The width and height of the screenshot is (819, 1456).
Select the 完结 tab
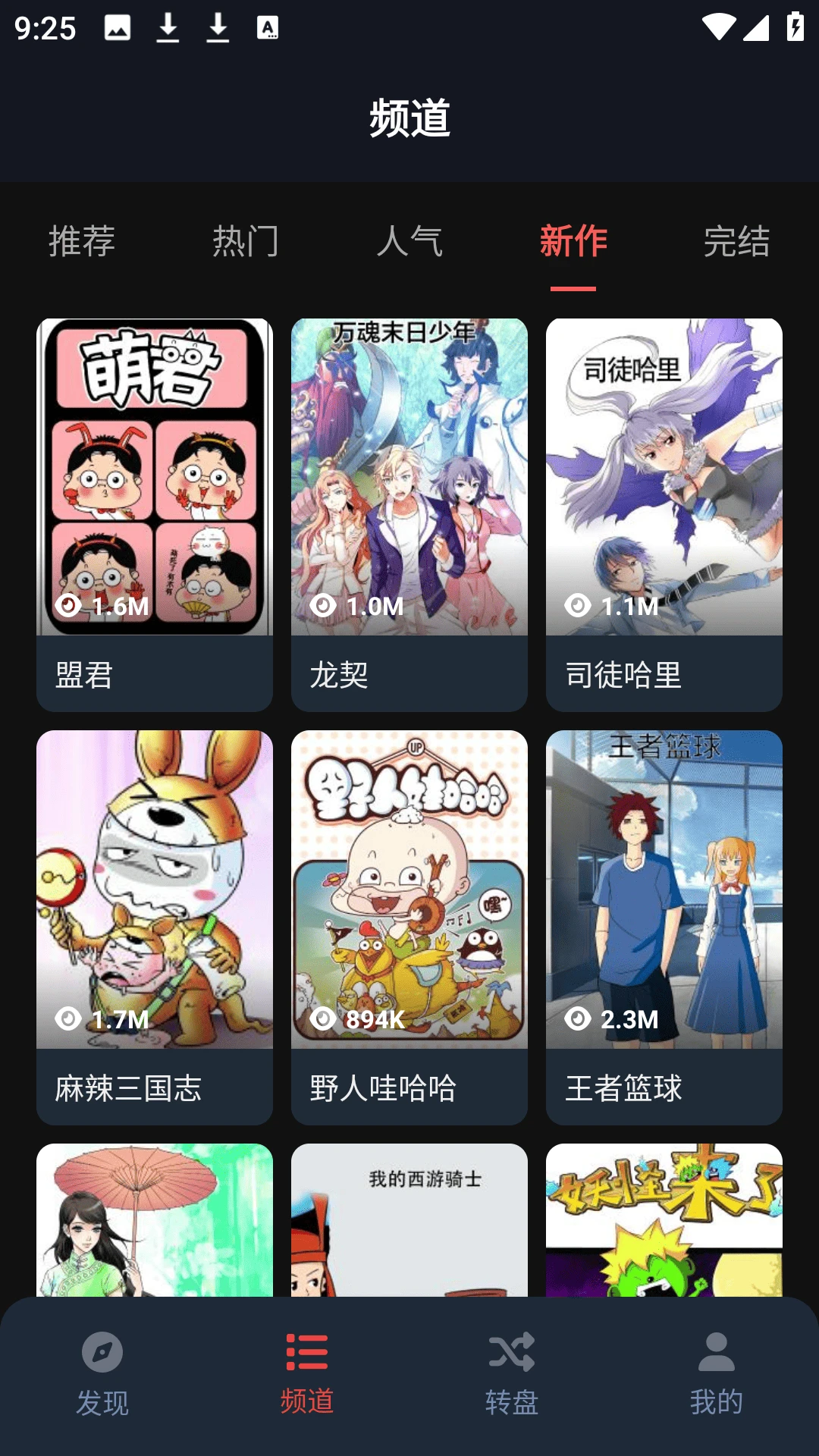[737, 242]
